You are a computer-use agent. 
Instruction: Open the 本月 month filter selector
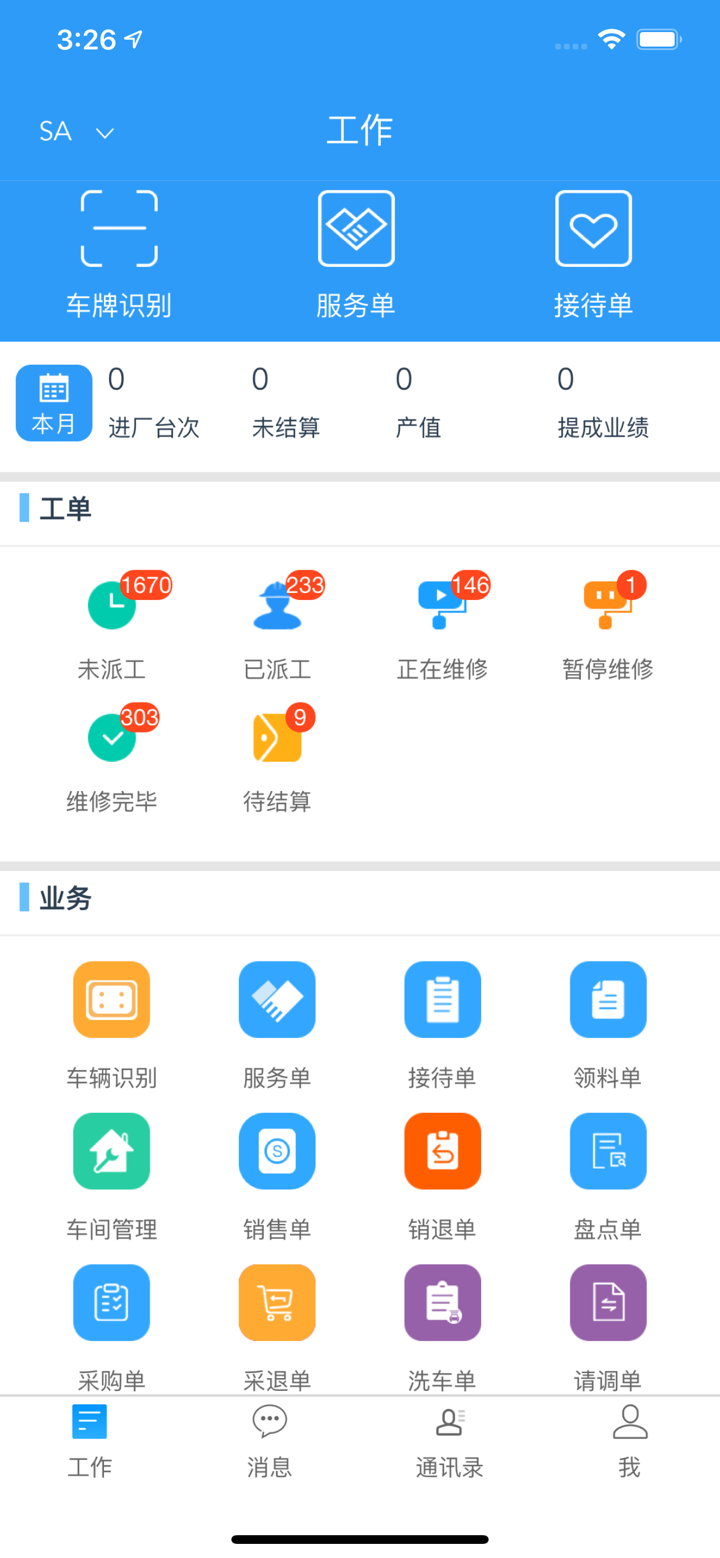click(53, 402)
